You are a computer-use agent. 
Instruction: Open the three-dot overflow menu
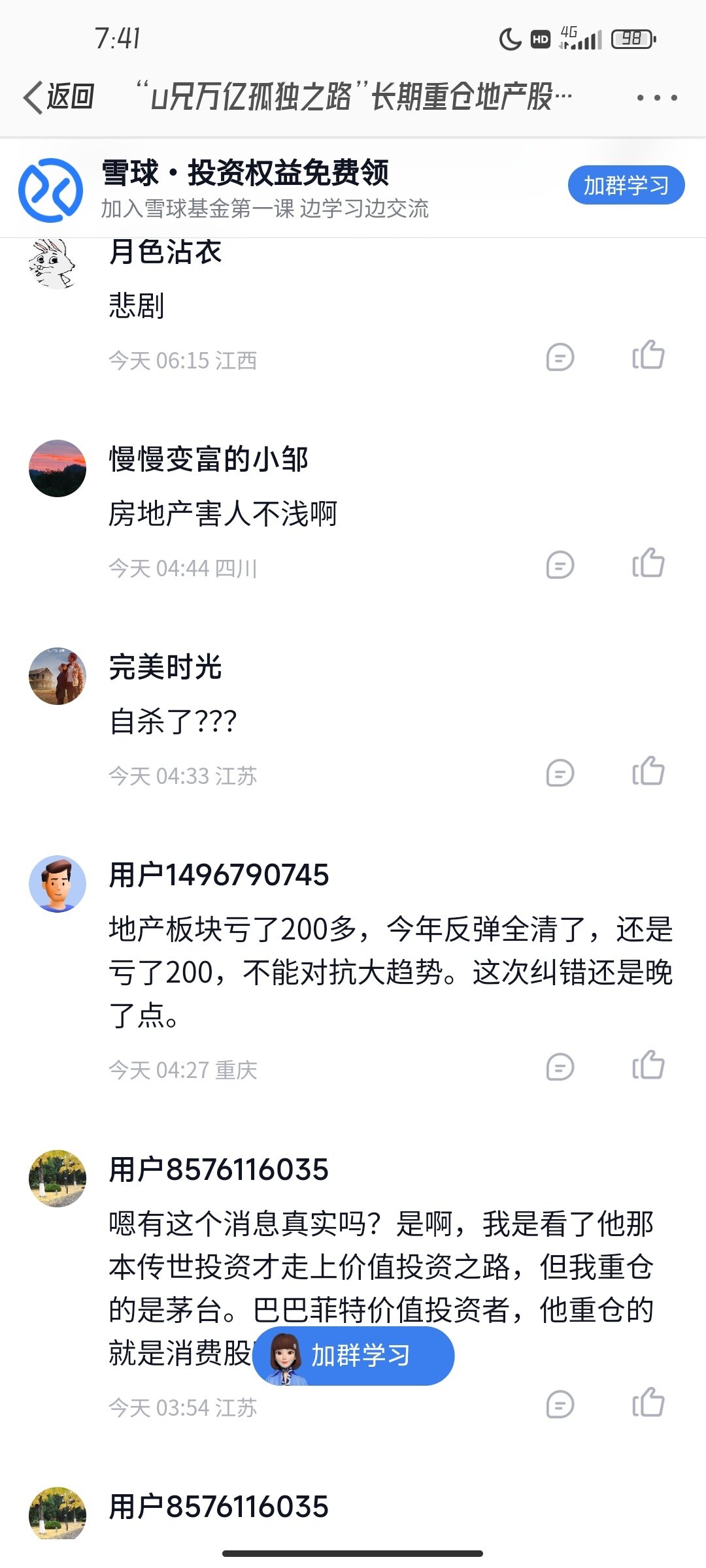(x=656, y=98)
